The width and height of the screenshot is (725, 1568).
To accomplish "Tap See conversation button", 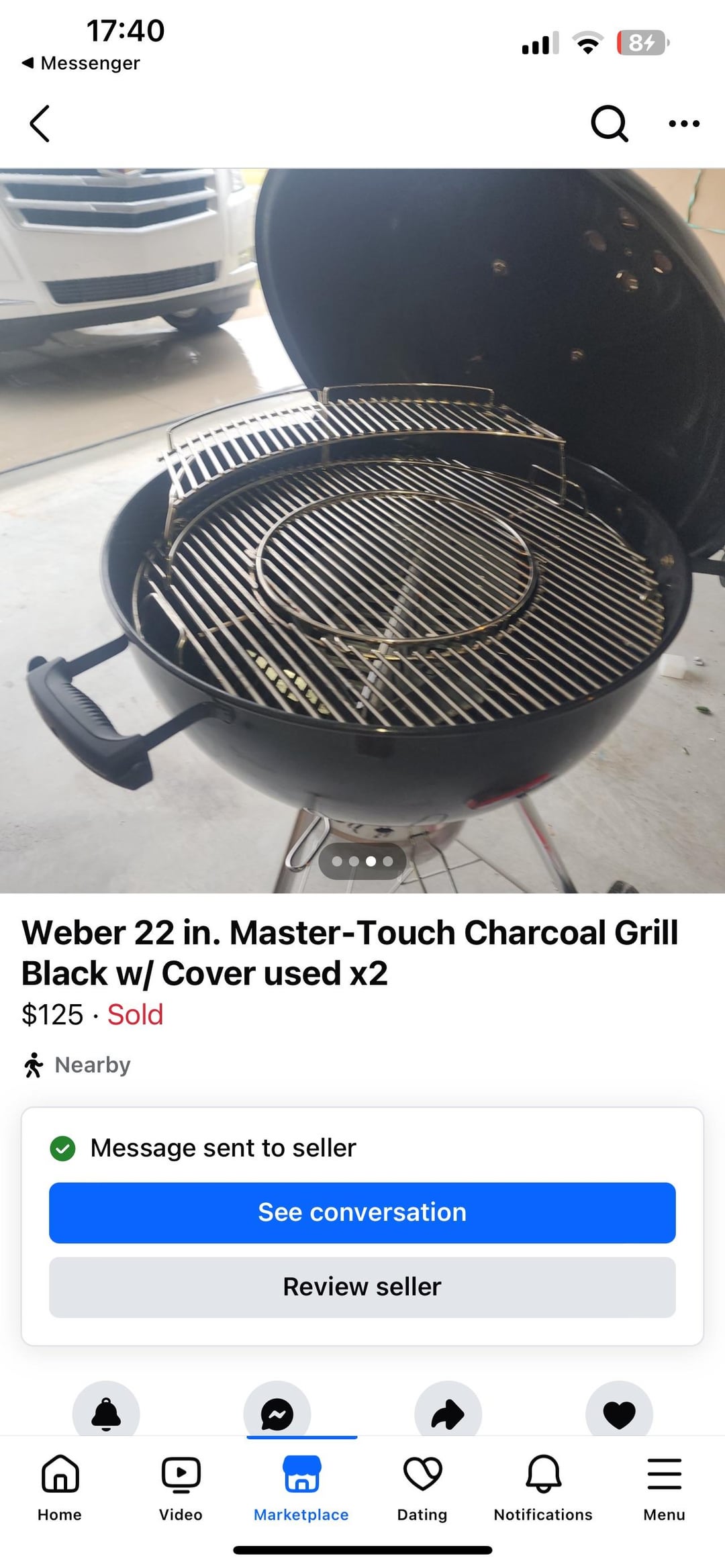I will [x=362, y=1213].
